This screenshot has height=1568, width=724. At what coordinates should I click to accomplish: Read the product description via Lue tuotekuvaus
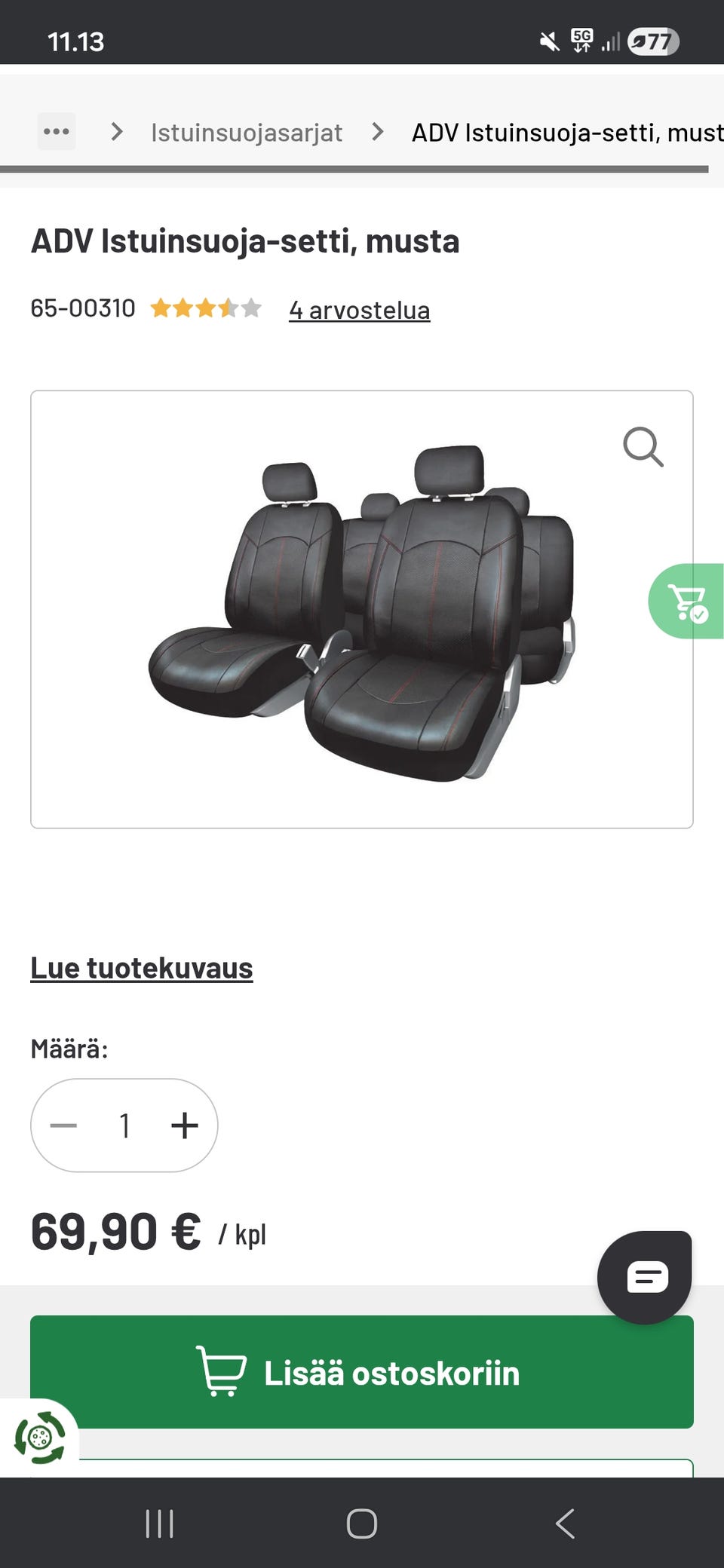click(142, 968)
